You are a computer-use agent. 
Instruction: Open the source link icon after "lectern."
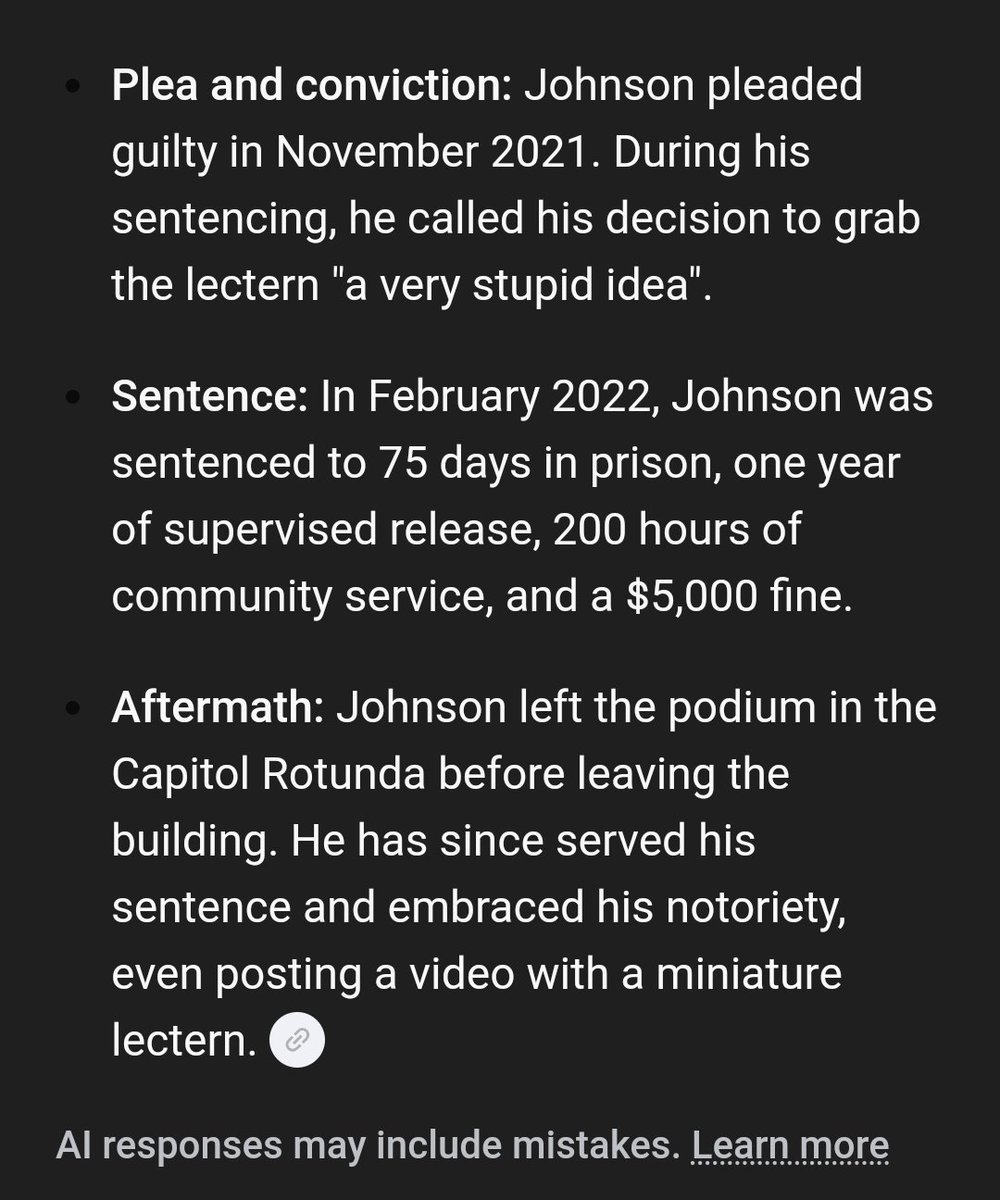point(297,1041)
